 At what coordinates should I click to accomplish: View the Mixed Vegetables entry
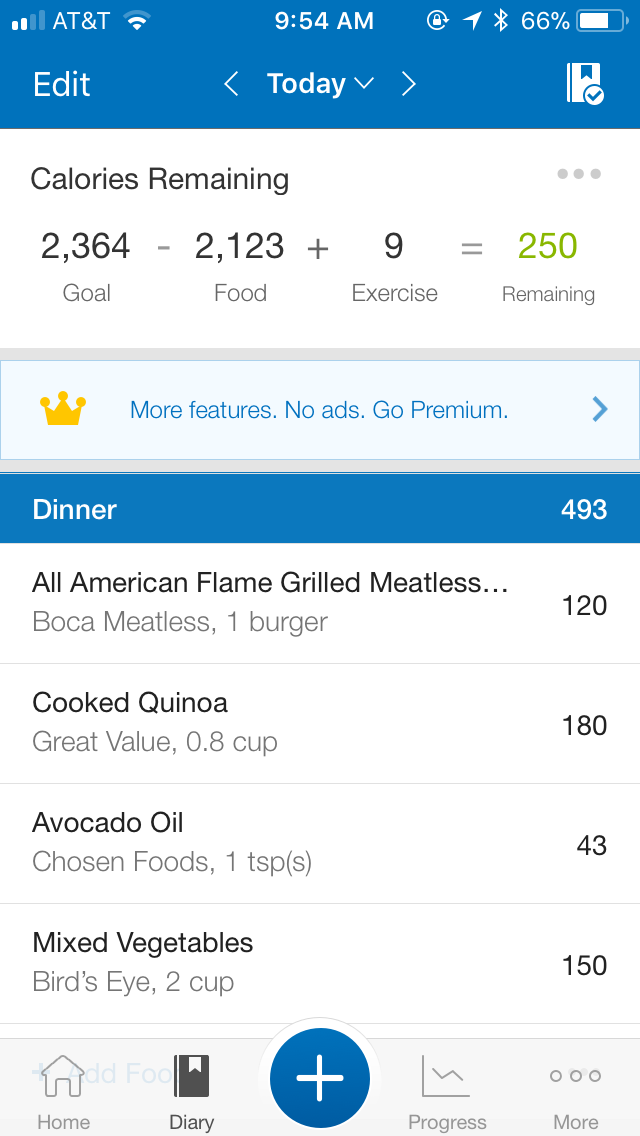pyautogui.click(x=320, y=963)
